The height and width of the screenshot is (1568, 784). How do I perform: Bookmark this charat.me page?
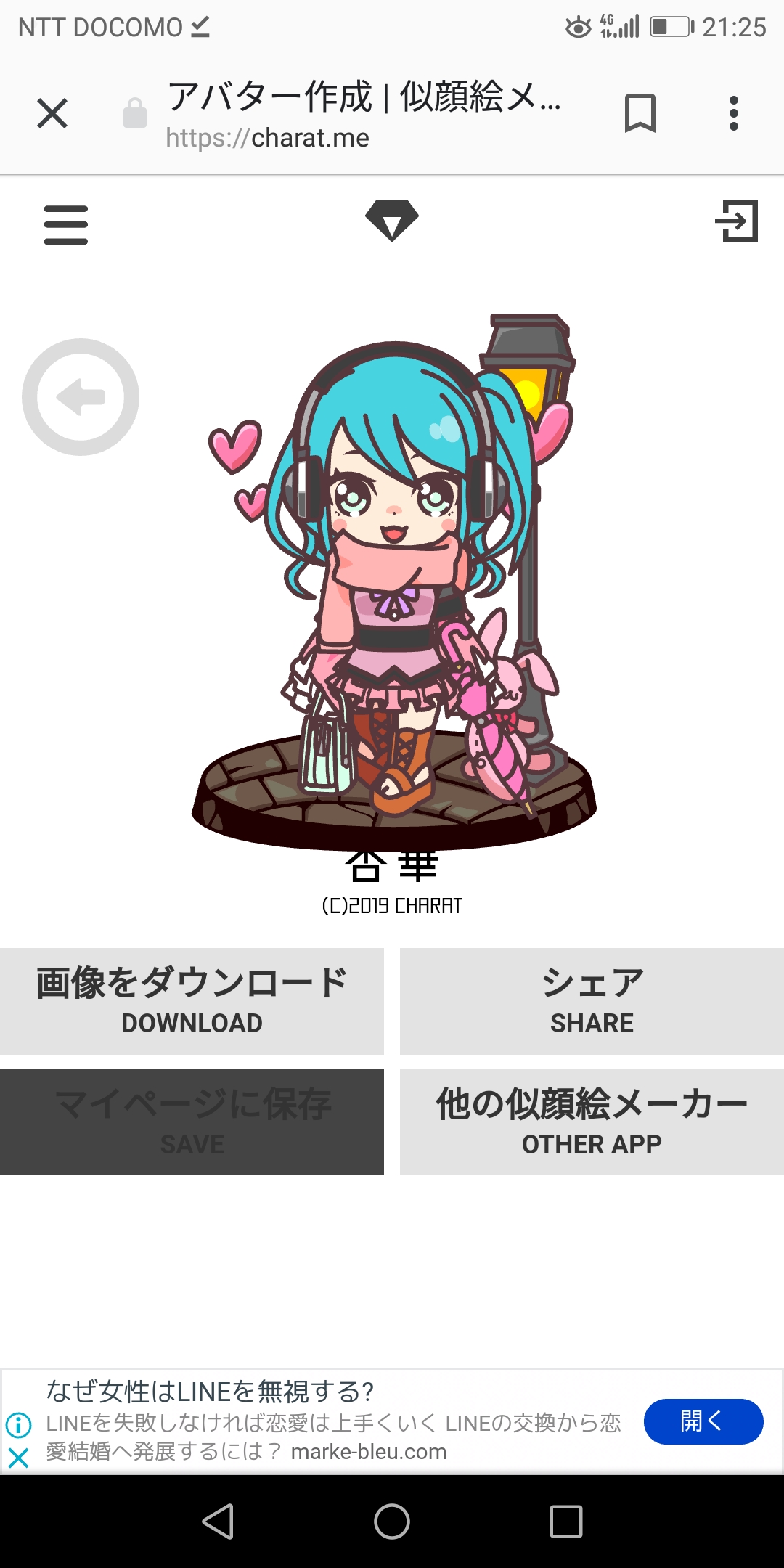coord(640,113)
